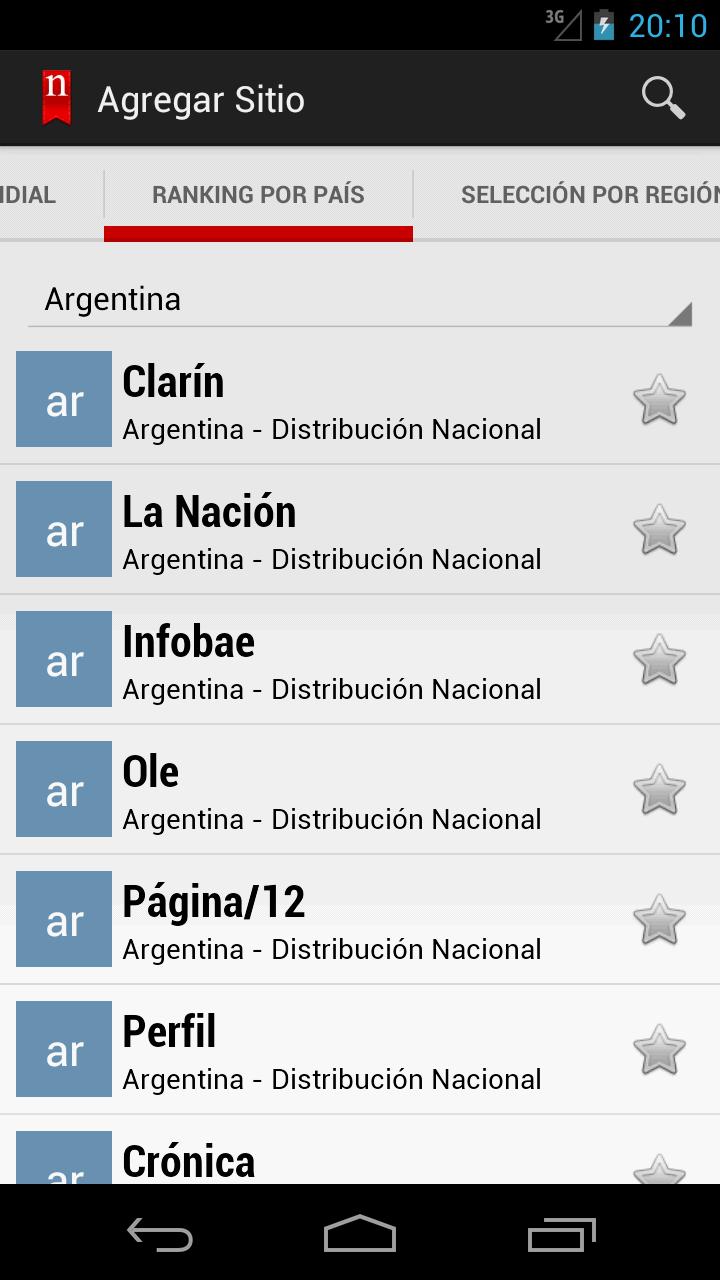Click the 'ar' icon beside Ole
Viewport: 720px width, 1280px height.
(63, 788)
